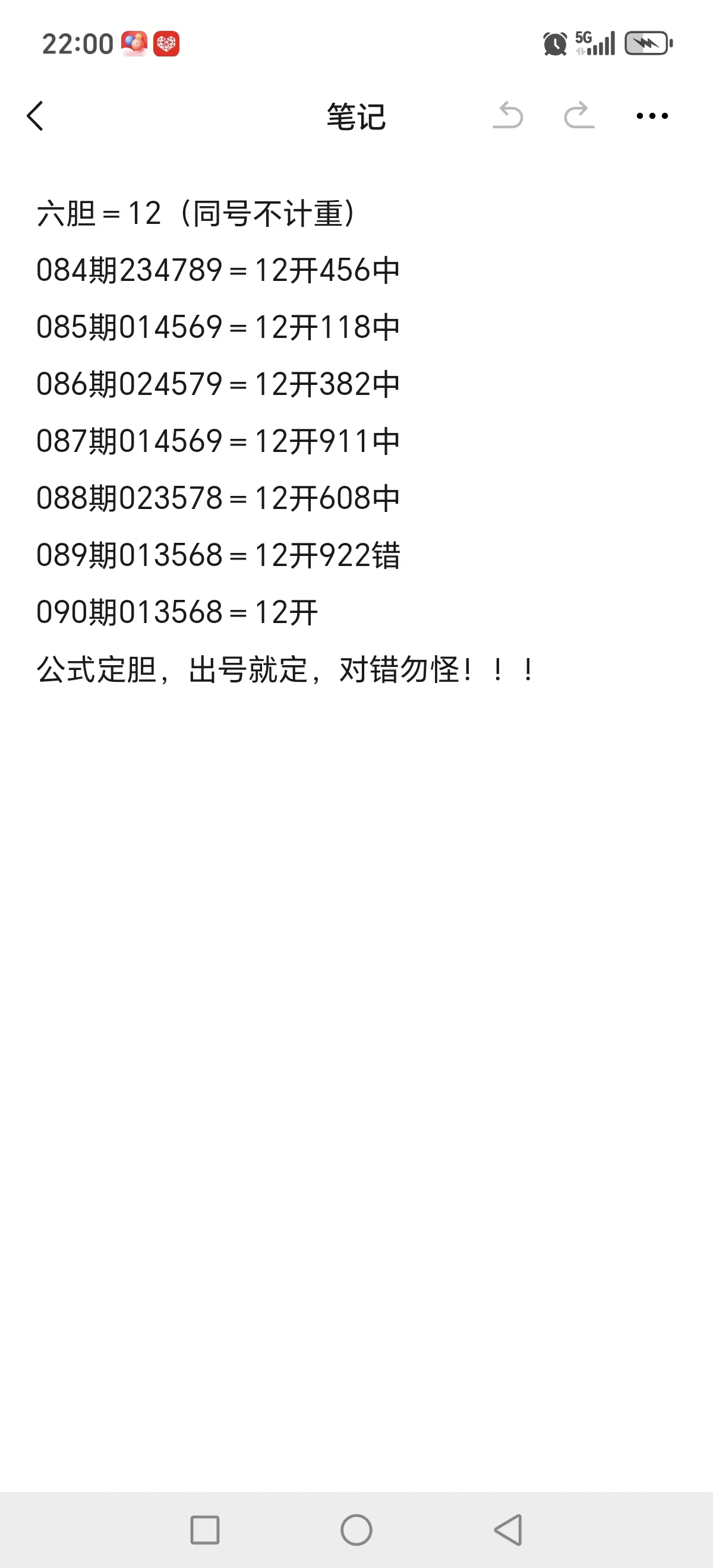This screenshot has width=713, height=1568.
Task: Tap the 公式定胆 closing remark line
Action: (x=286, y=669)
